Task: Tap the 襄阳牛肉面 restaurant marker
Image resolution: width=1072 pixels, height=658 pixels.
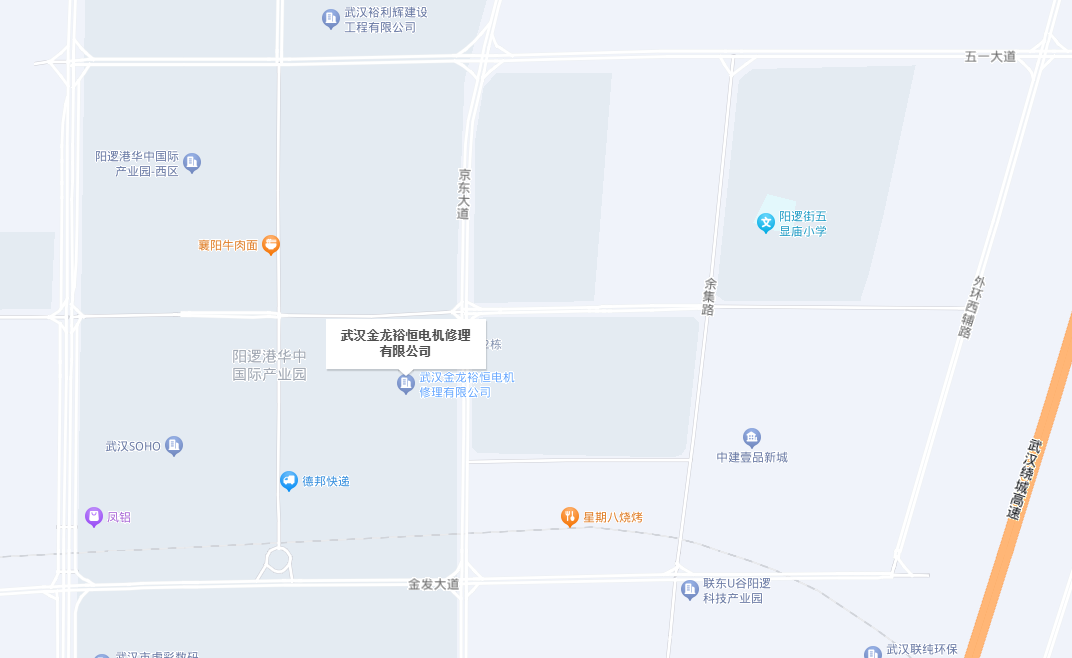Action: click(270, 244)
